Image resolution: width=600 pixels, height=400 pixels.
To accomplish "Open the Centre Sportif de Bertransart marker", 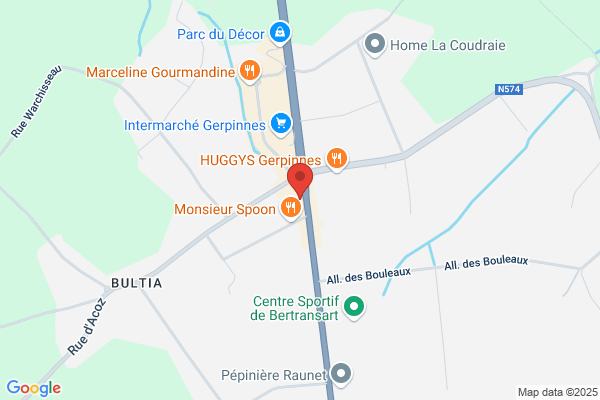I will click(354, 307).
